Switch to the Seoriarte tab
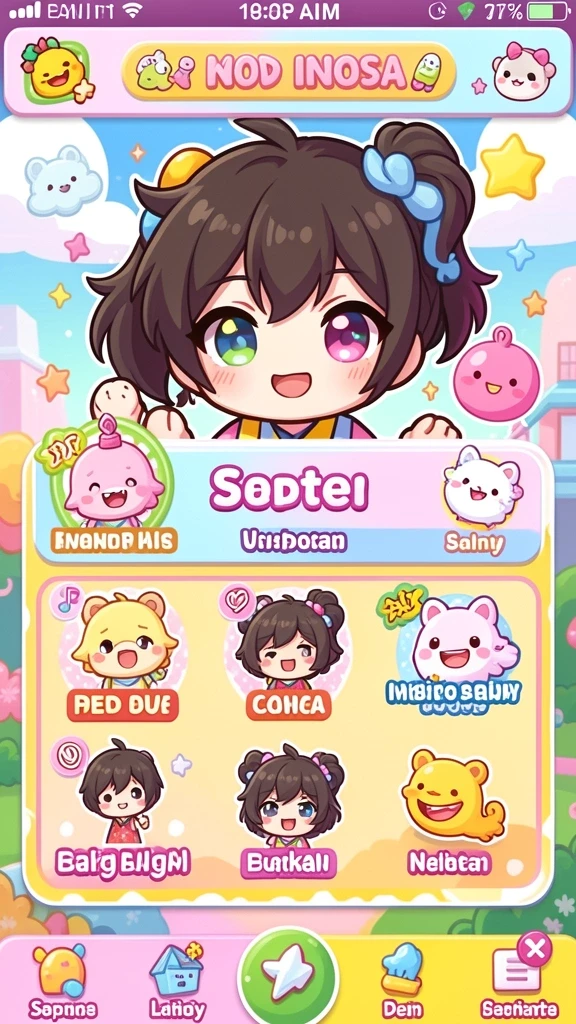 519,982
